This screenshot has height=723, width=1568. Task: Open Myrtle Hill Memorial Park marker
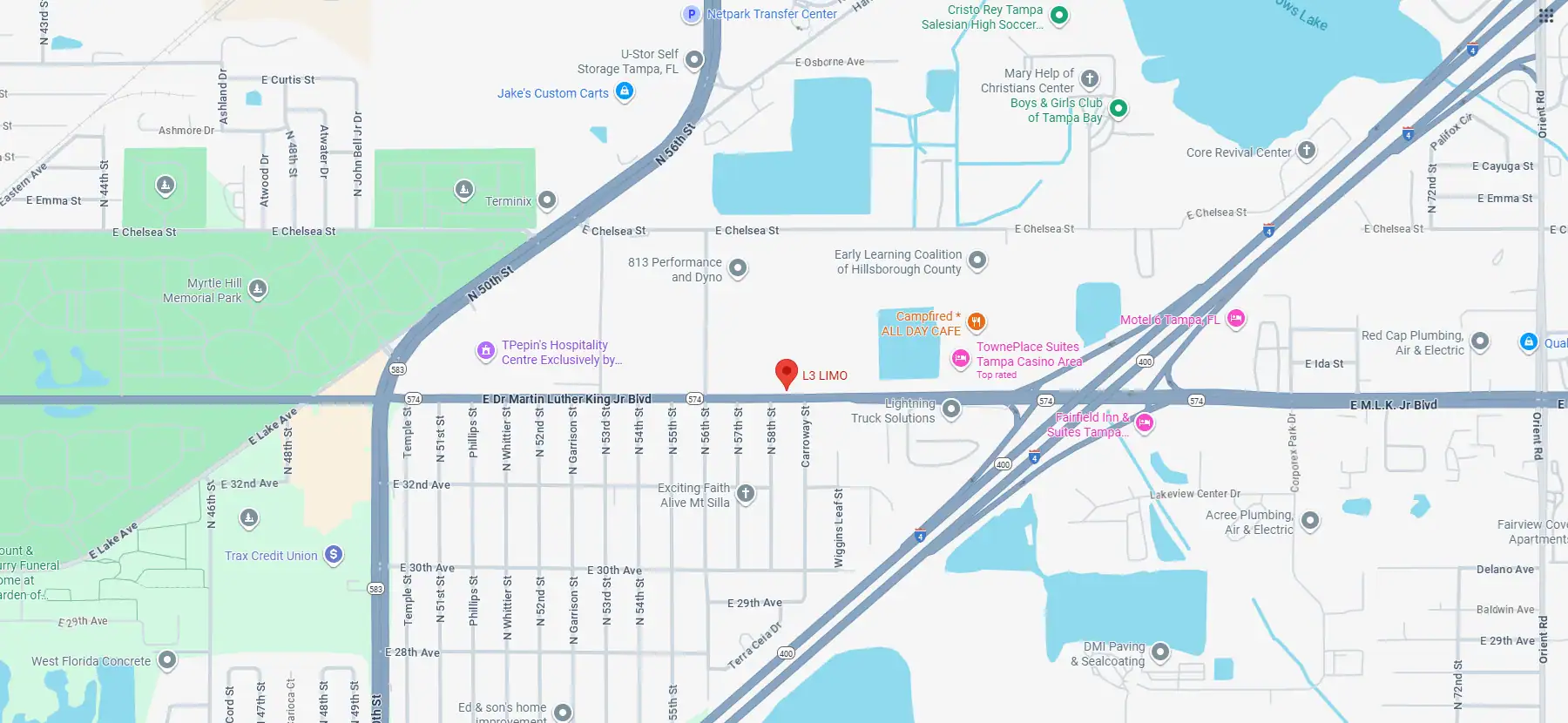258,287
